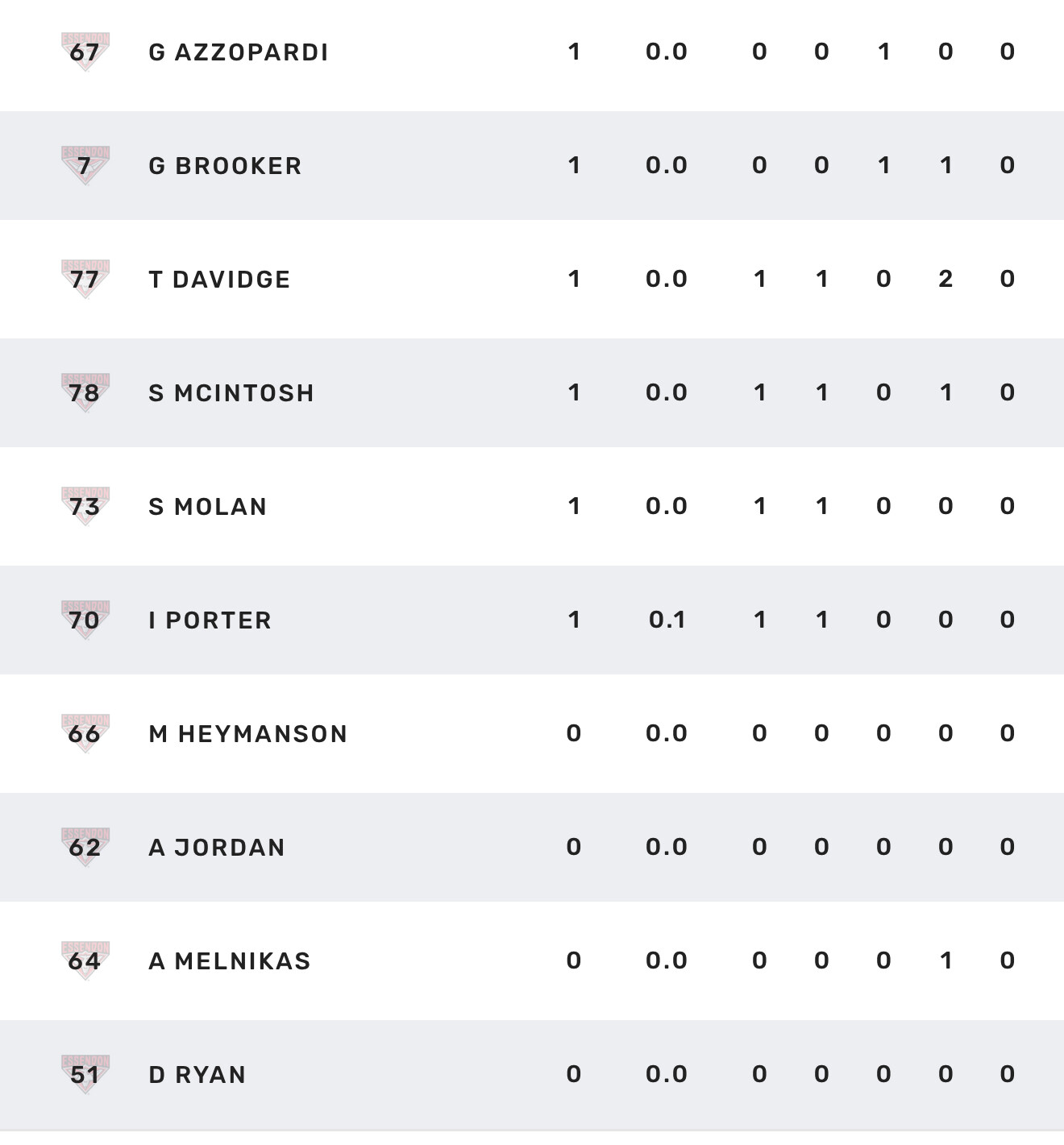Open G Brooker's player row
1064x1145 pixels.
pyautogui.click(x=225, y=166)
